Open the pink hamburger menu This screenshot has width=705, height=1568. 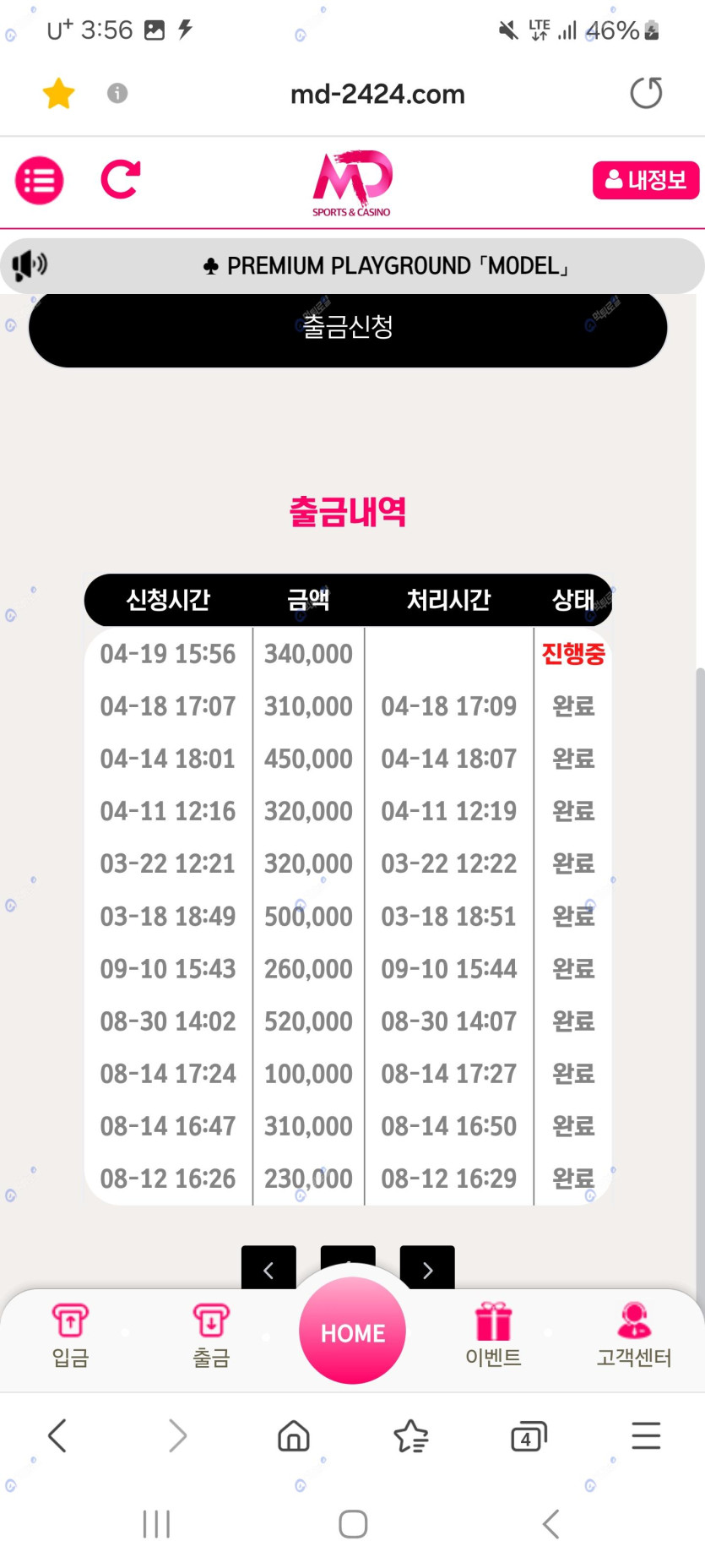point(40,181)
